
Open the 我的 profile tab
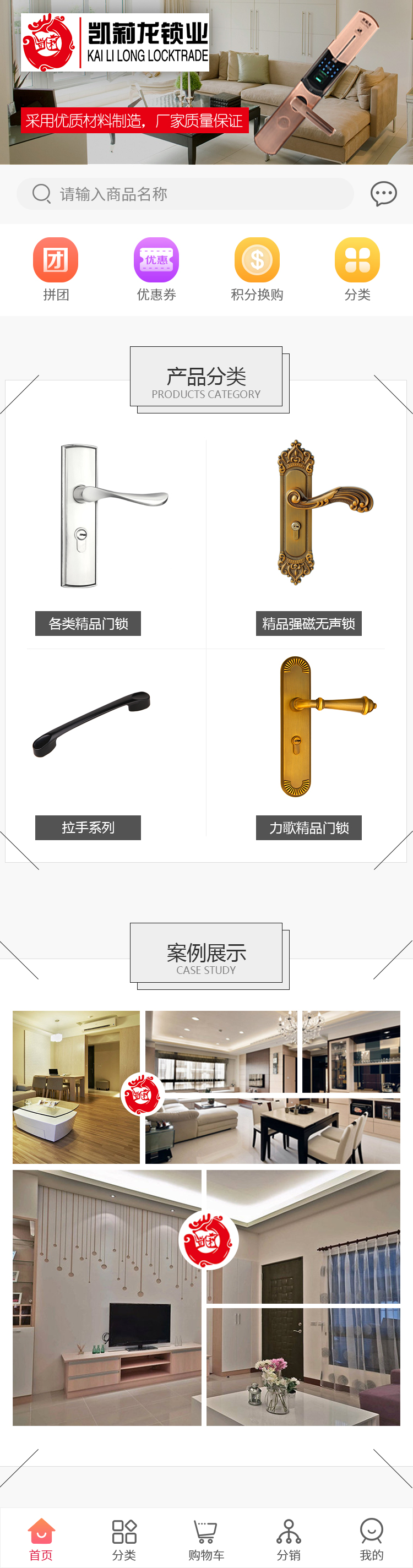(x=371, y=1539)
